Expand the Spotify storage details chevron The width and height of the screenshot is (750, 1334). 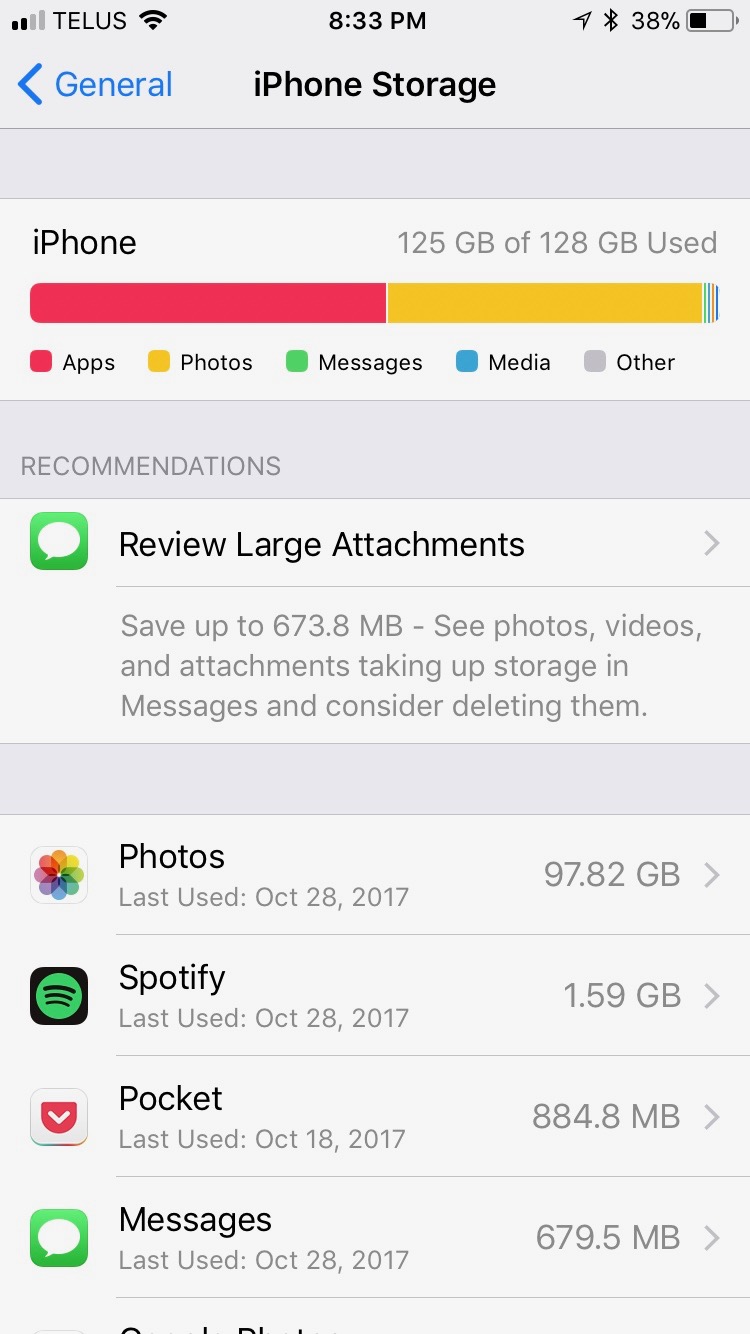pyautogui.click(x=711, y=995)
